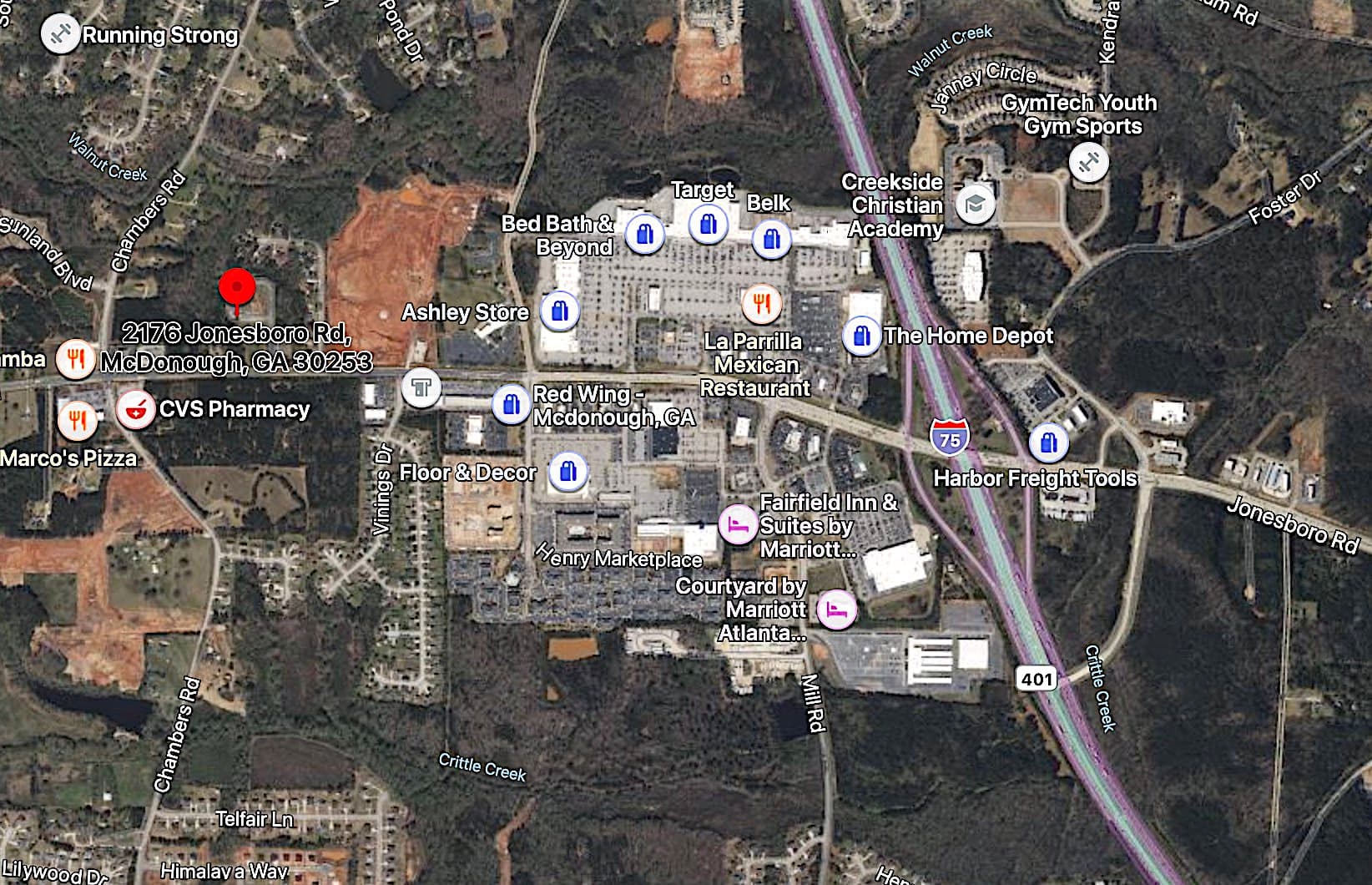The height and width of the screenshot is (885, 1372).
Task: Select the Bed Bath & Beyond marker
Action: coord(644,235)
